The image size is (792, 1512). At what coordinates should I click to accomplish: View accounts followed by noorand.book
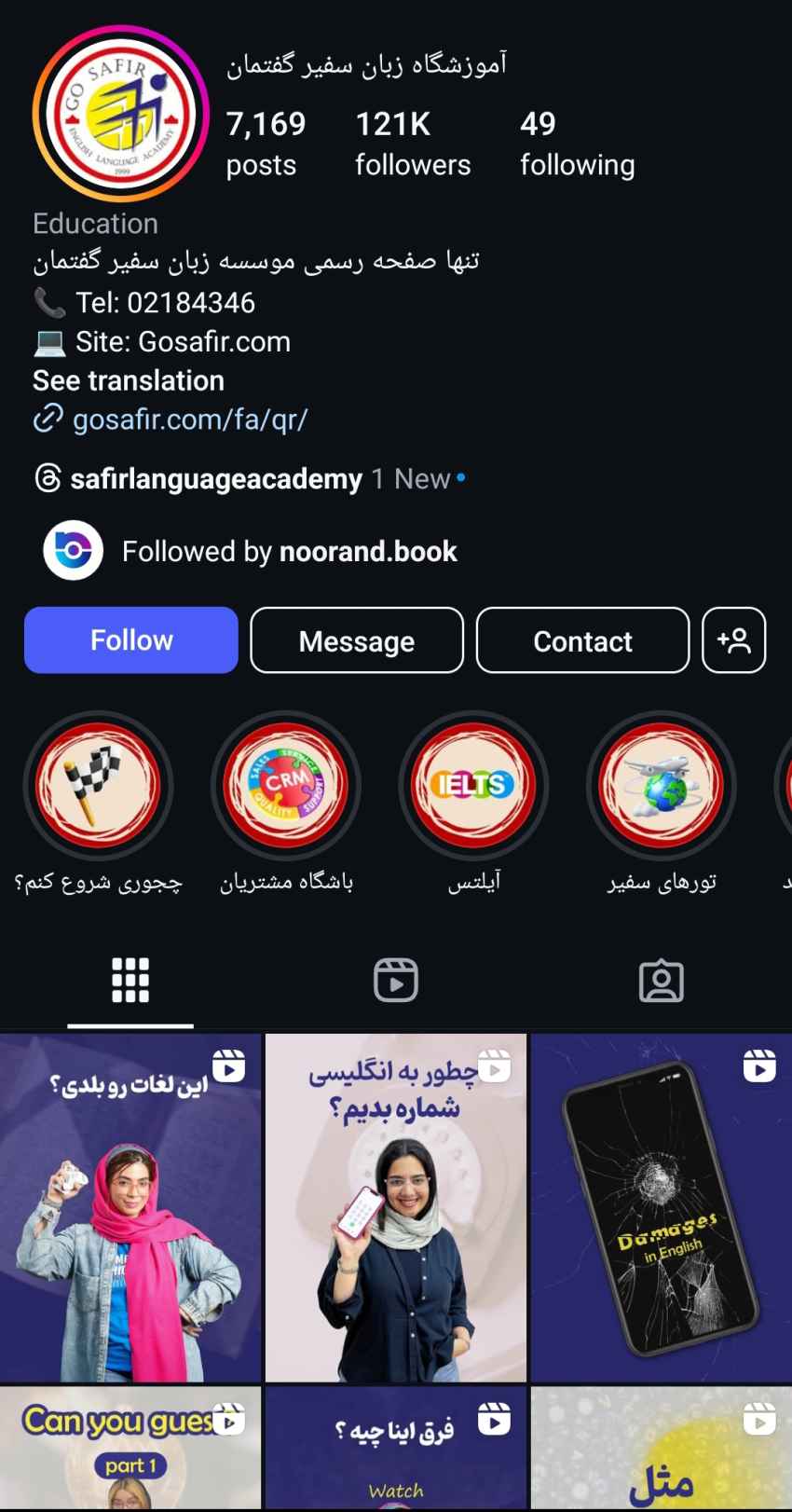[290, 551]
